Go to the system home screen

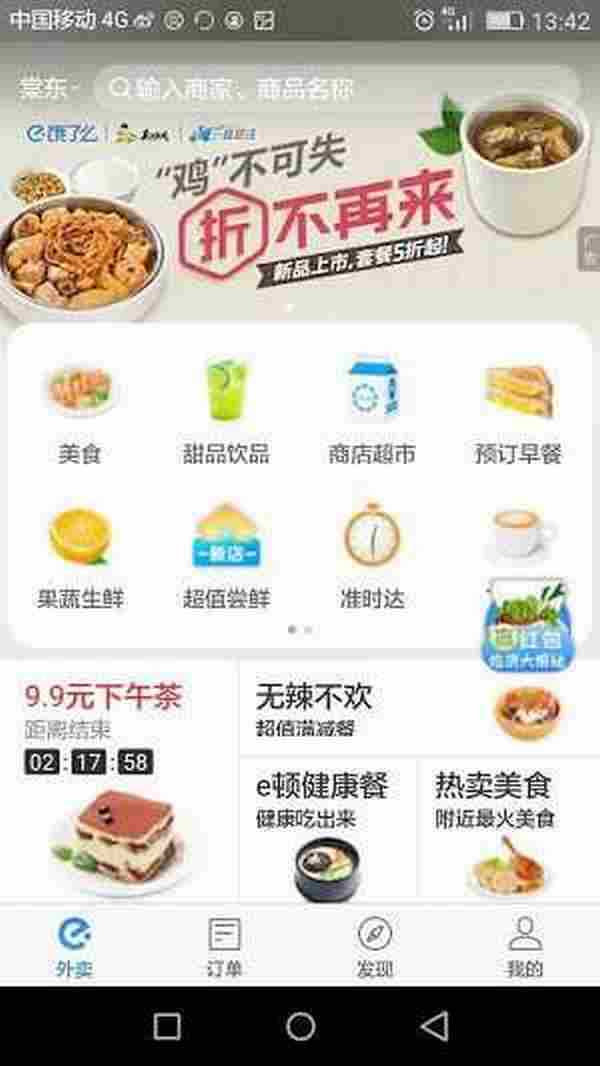pyautogui.click(x=300, y=1026)
